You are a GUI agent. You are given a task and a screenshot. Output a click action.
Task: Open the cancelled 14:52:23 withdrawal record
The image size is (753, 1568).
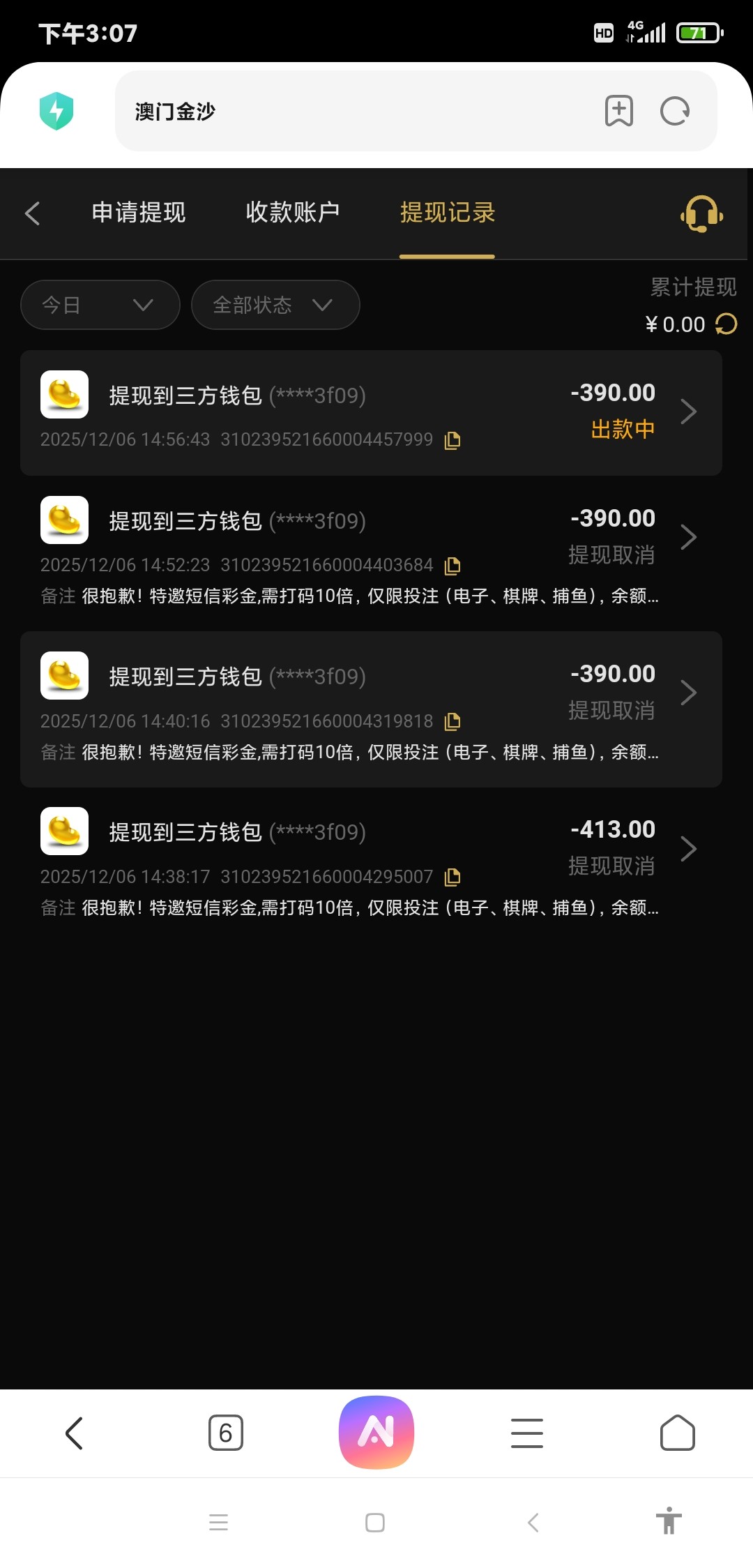687,537
